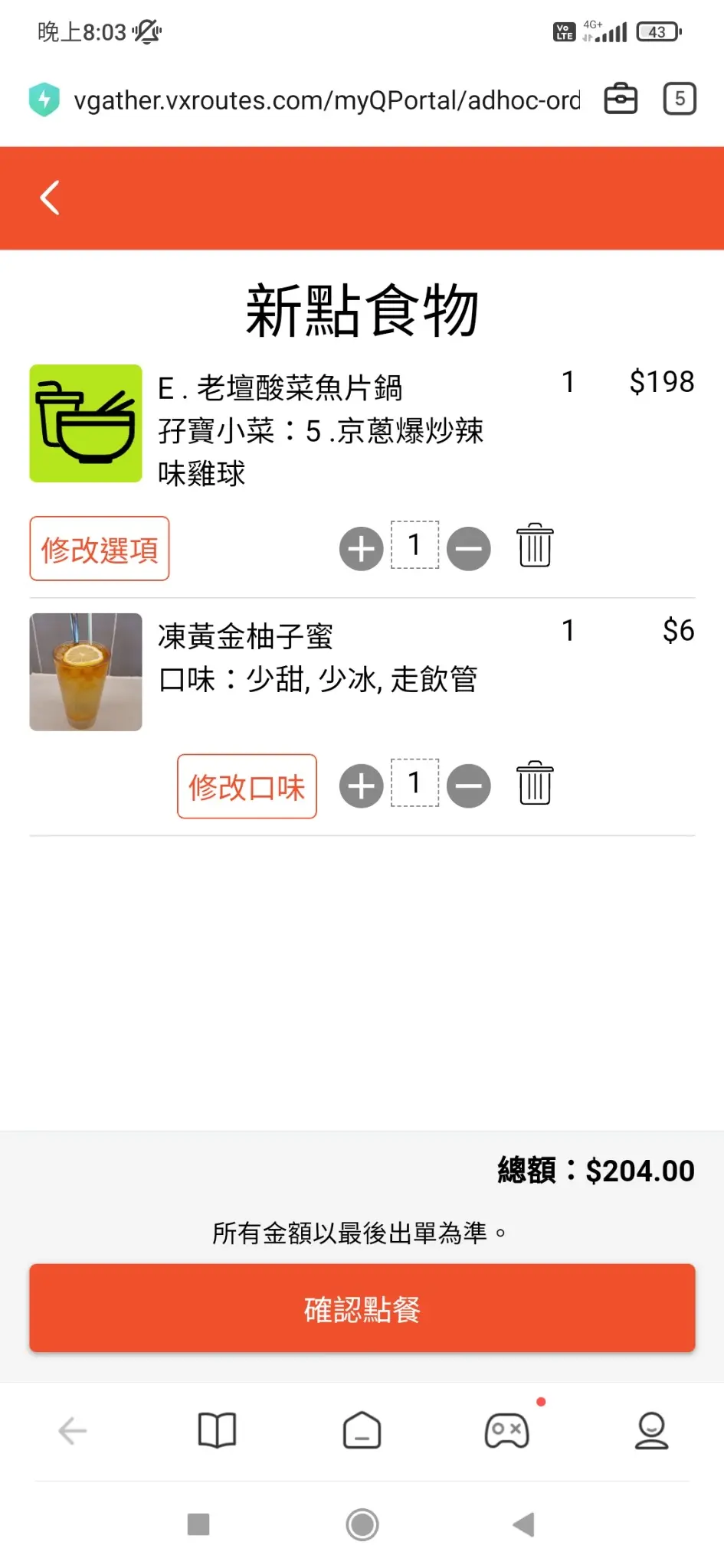Decrease quantity of 老壇酸菜魚片鍋

point(469,549)
